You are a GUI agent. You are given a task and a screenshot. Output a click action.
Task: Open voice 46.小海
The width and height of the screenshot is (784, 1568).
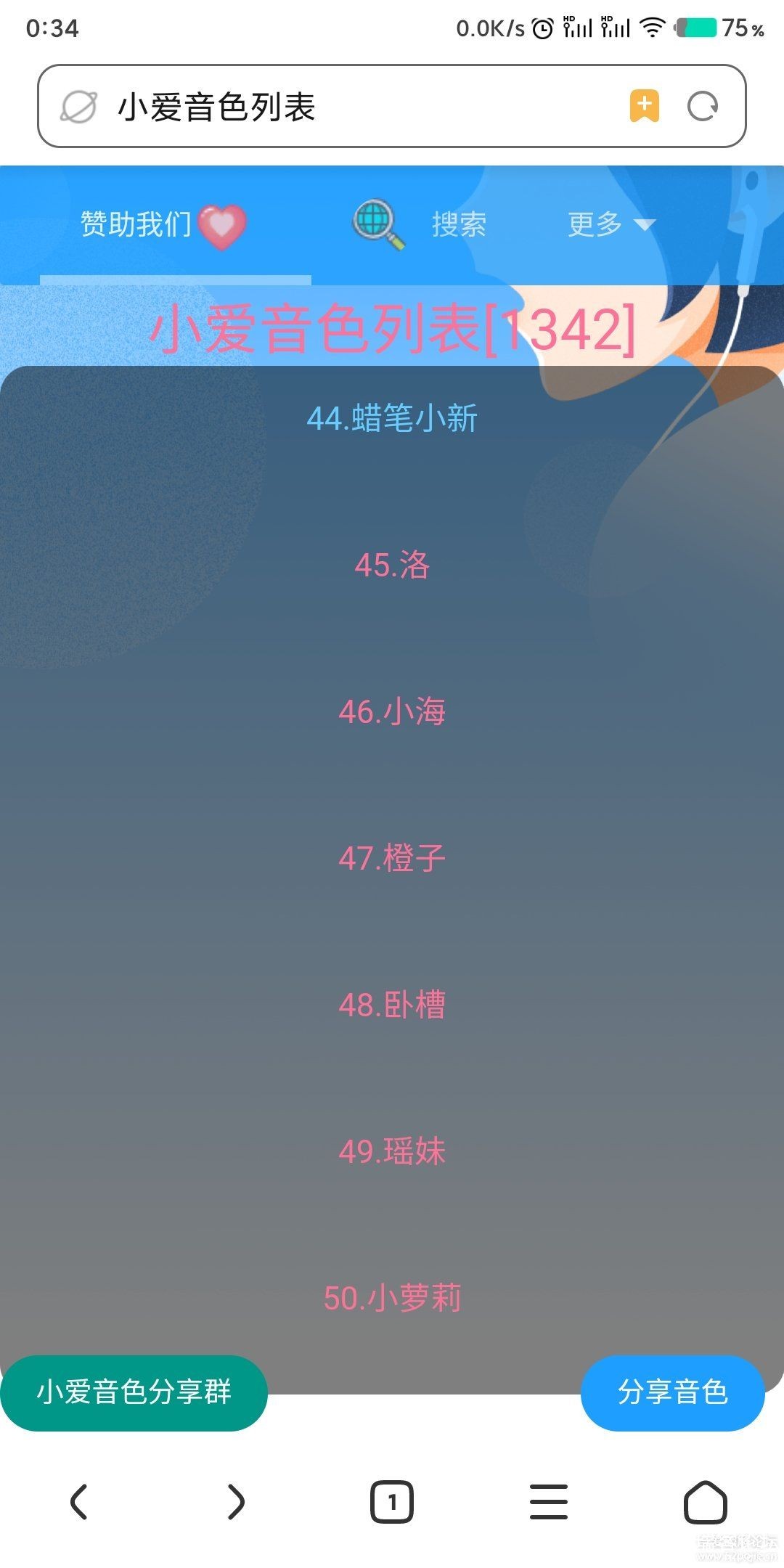(392, 711)
